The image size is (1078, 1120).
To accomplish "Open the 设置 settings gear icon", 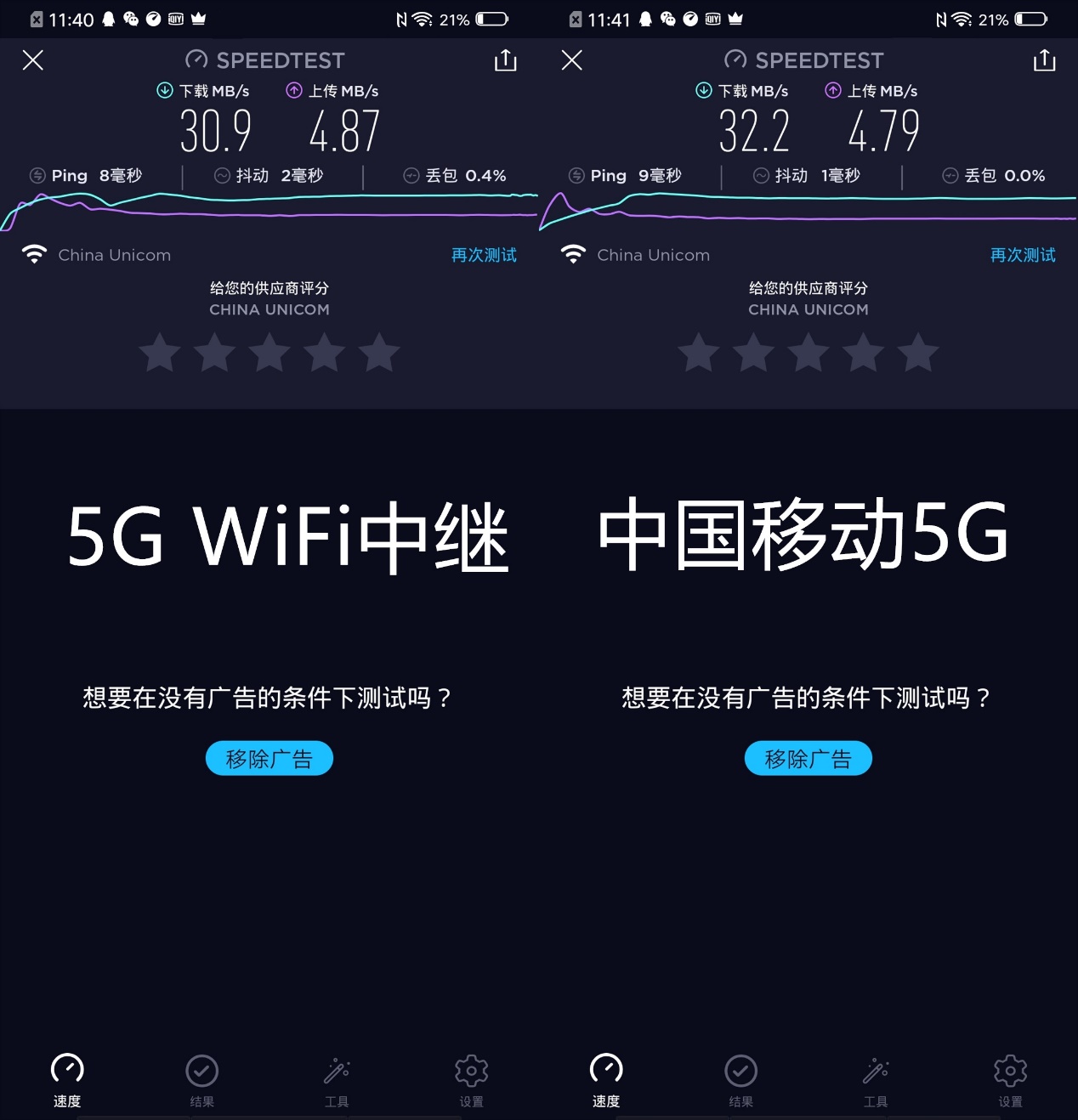I will click(x=471, y=1071).
